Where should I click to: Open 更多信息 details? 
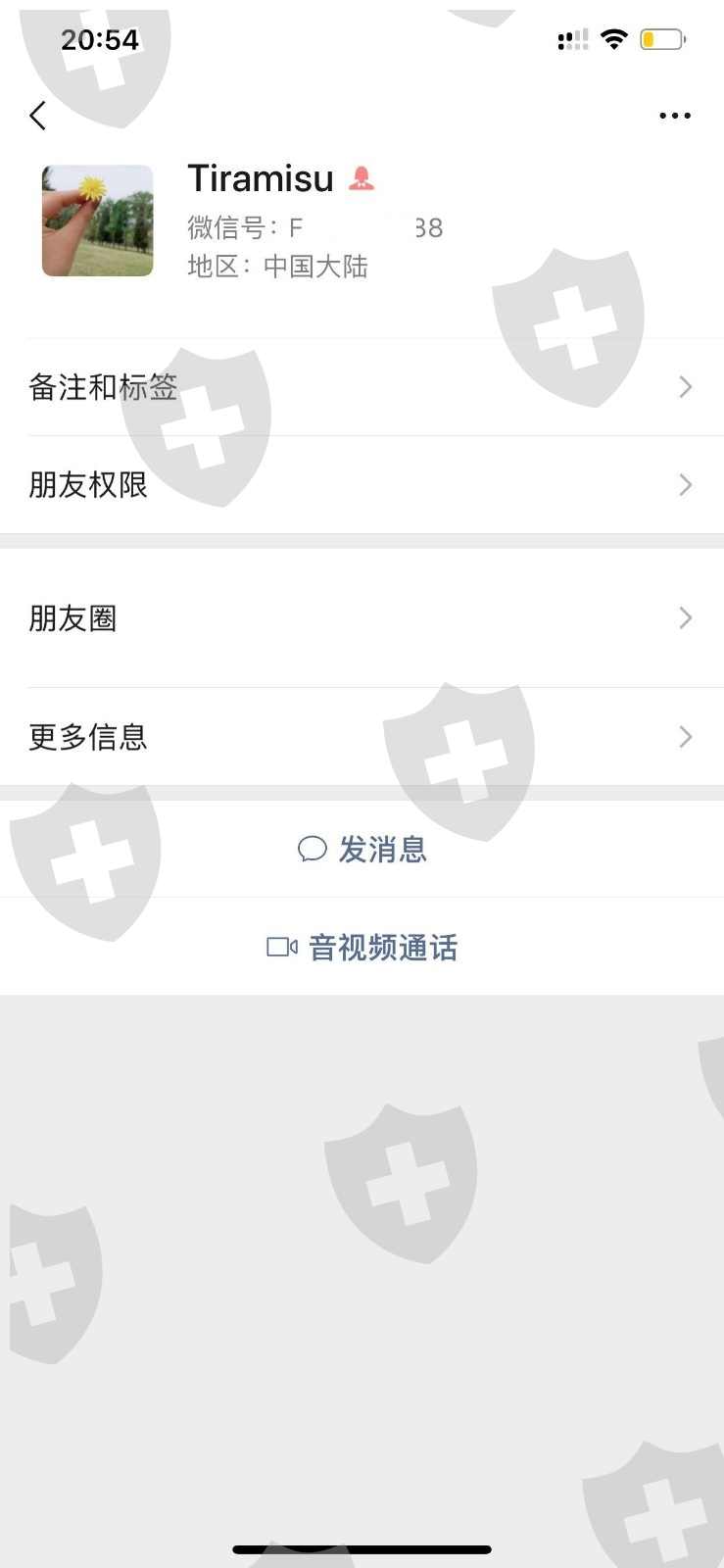(x=362, y=737)
